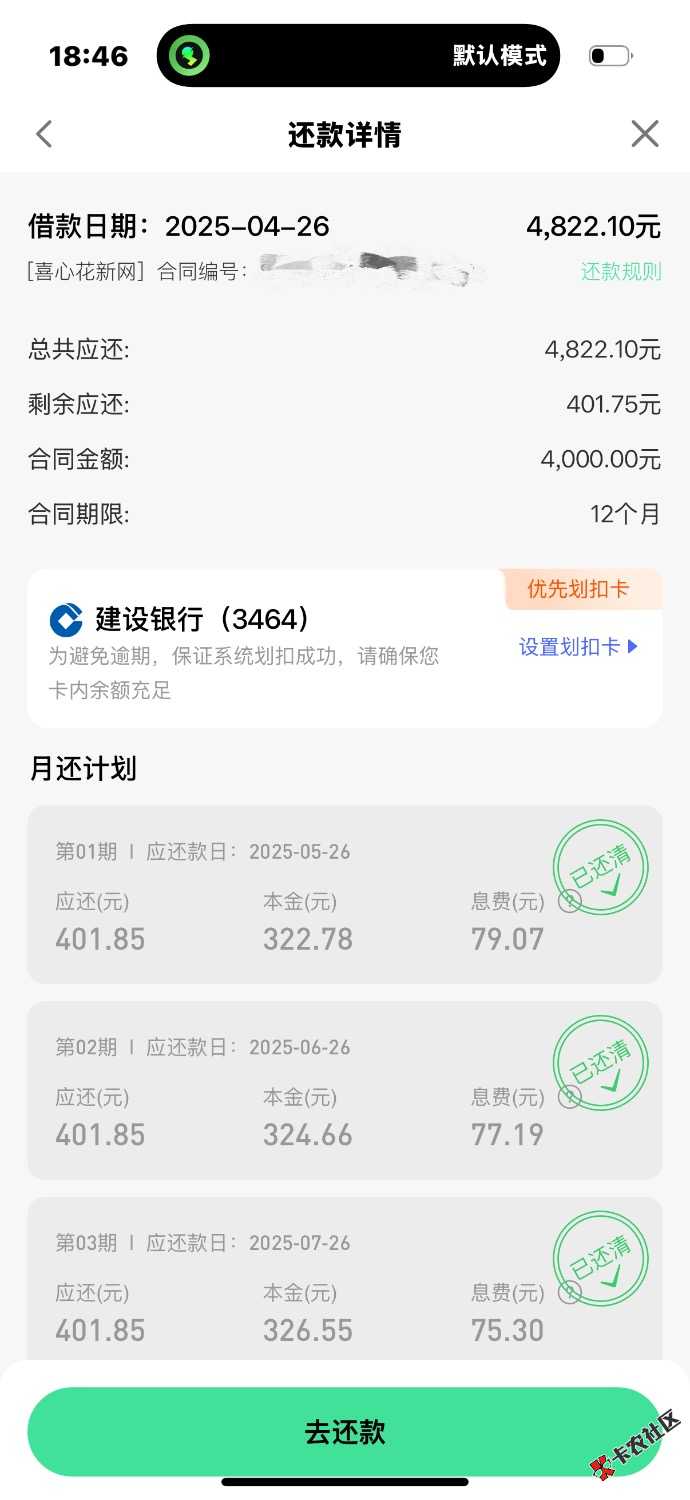Viewport: 690px width, 1500px height.
Task: Close the 还款详情 screen
Action: pos(645,134)
